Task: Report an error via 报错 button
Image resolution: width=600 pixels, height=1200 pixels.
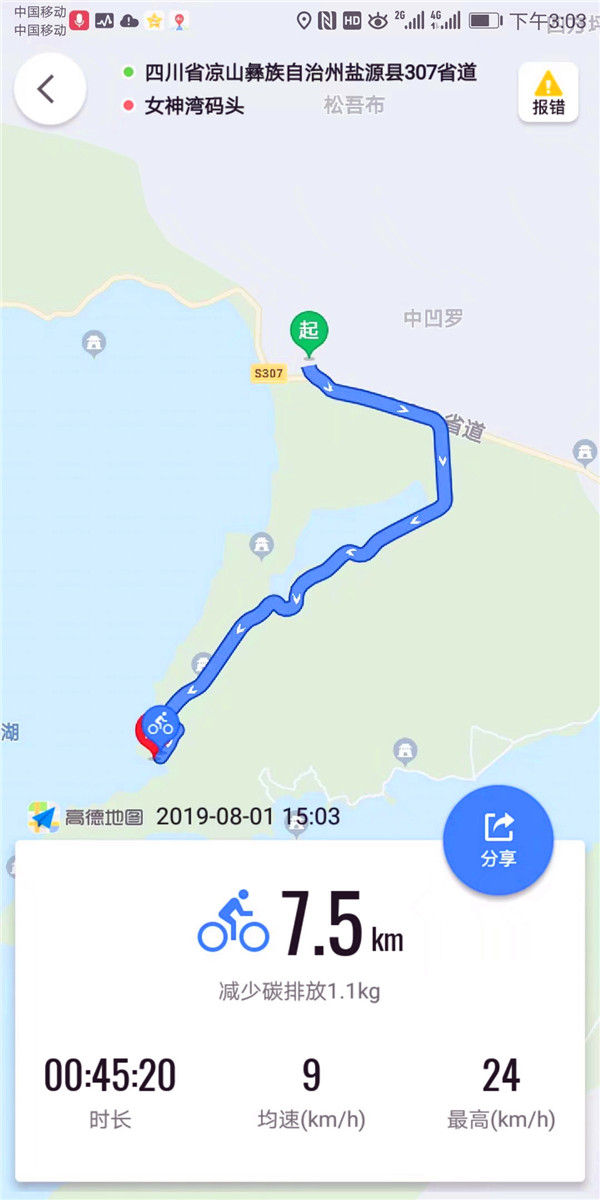Action: click(548, 92)
